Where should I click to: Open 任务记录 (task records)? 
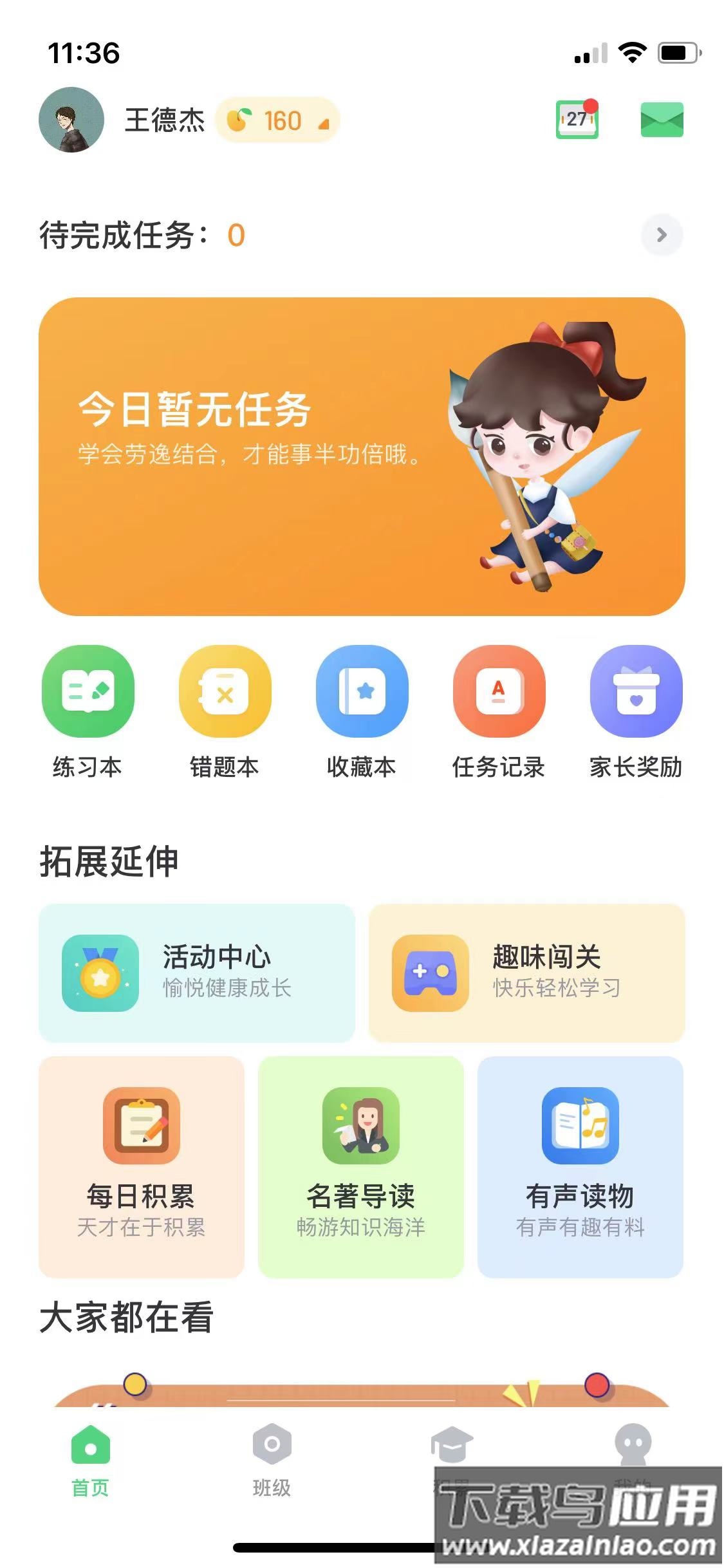(x=499, y=708)
